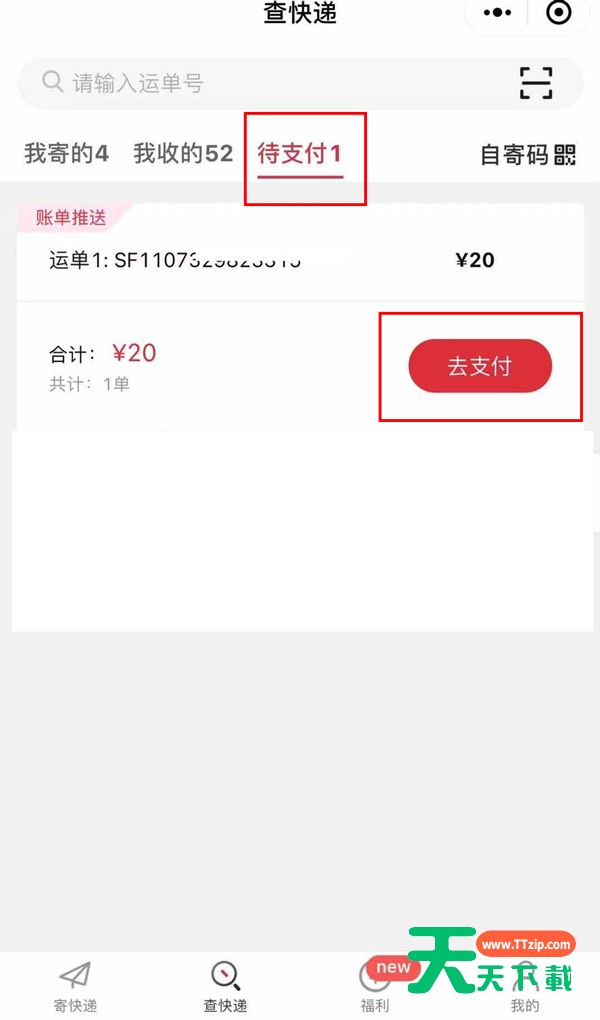Switch to the 我收的 tab

pyautogui.click(x=183, y=154)
